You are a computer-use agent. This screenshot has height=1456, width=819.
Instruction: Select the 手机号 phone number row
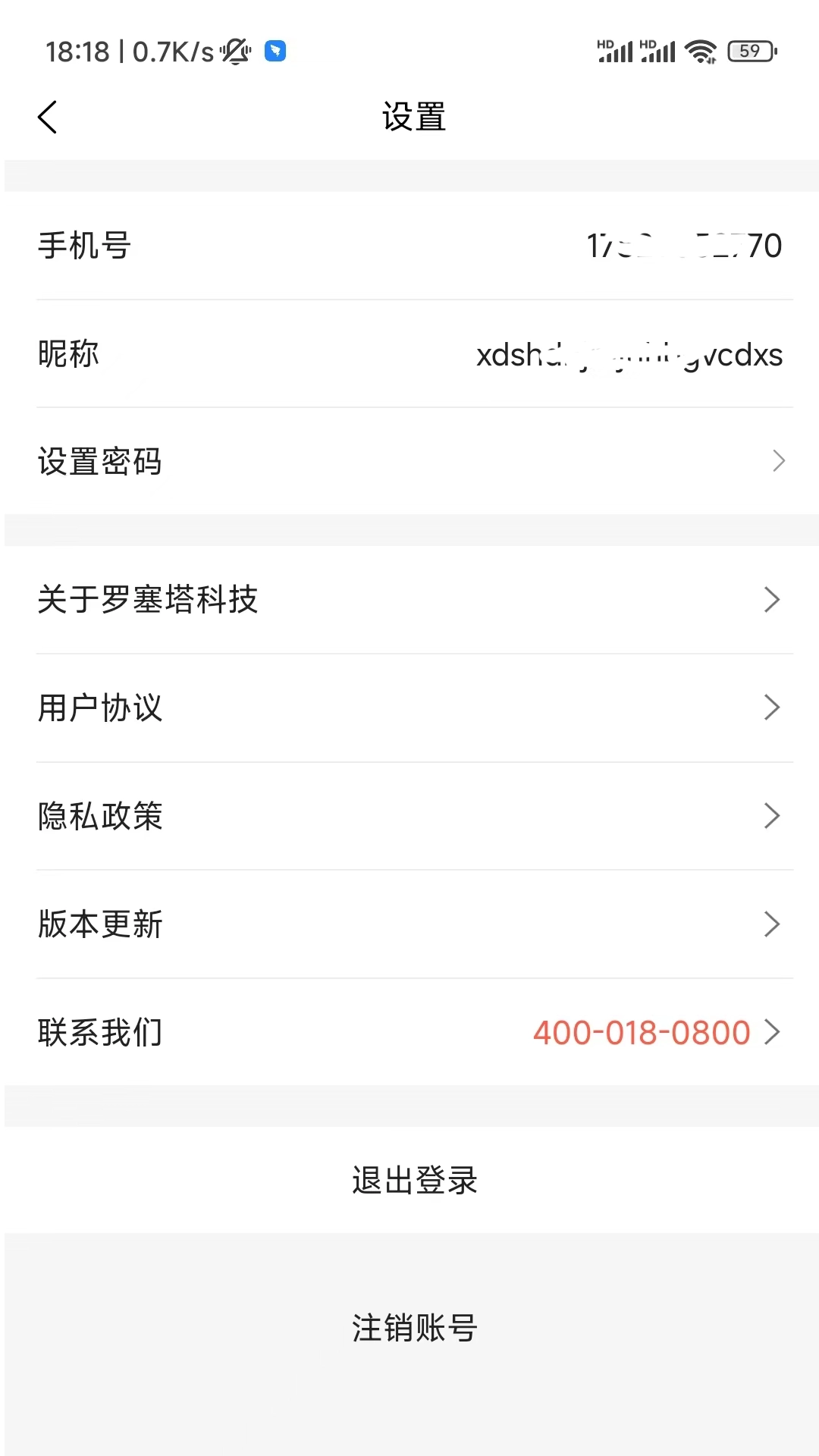409,246
